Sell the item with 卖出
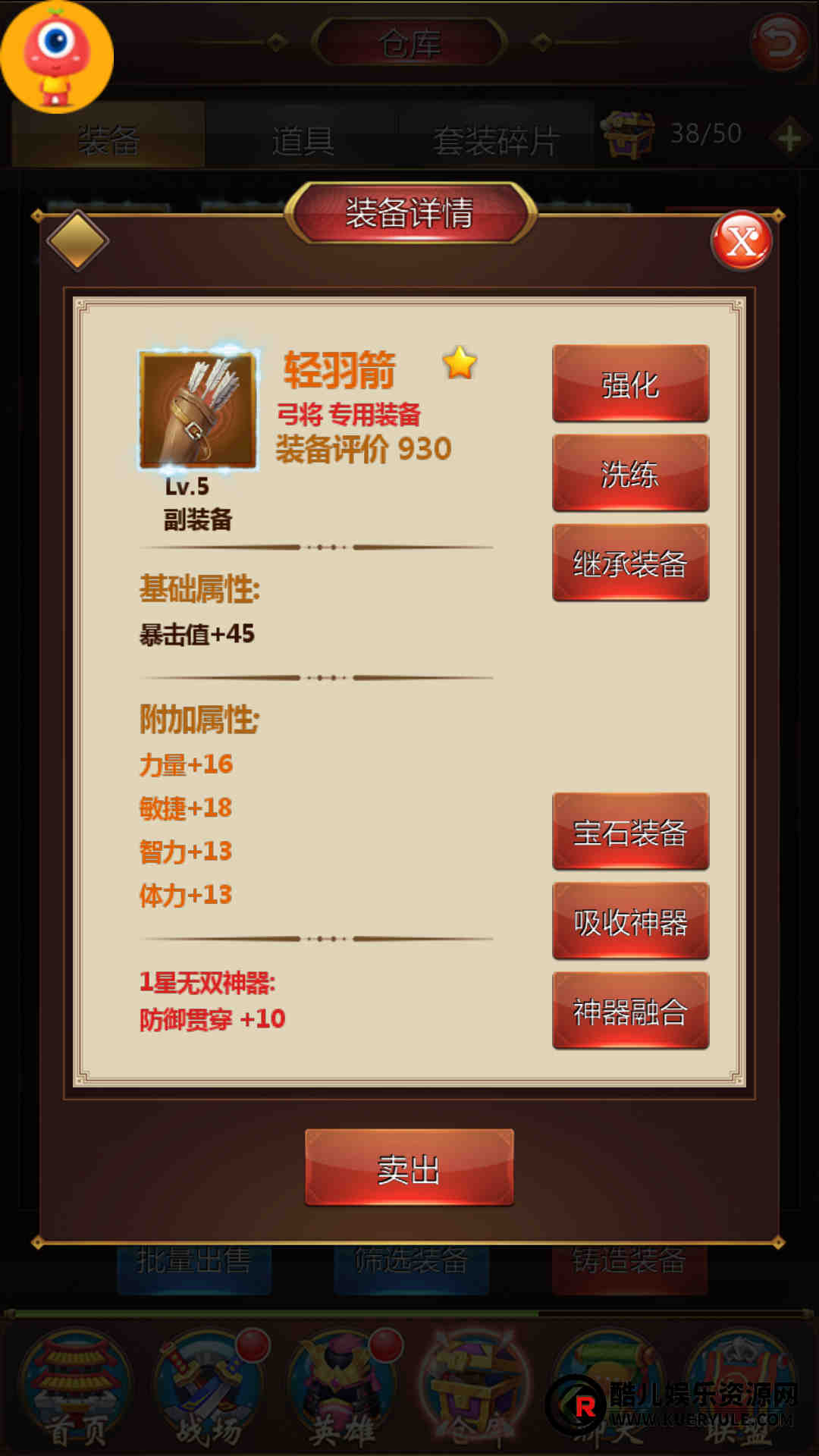The height and width of the screenshot is (1456, 819). [409, 1168]
